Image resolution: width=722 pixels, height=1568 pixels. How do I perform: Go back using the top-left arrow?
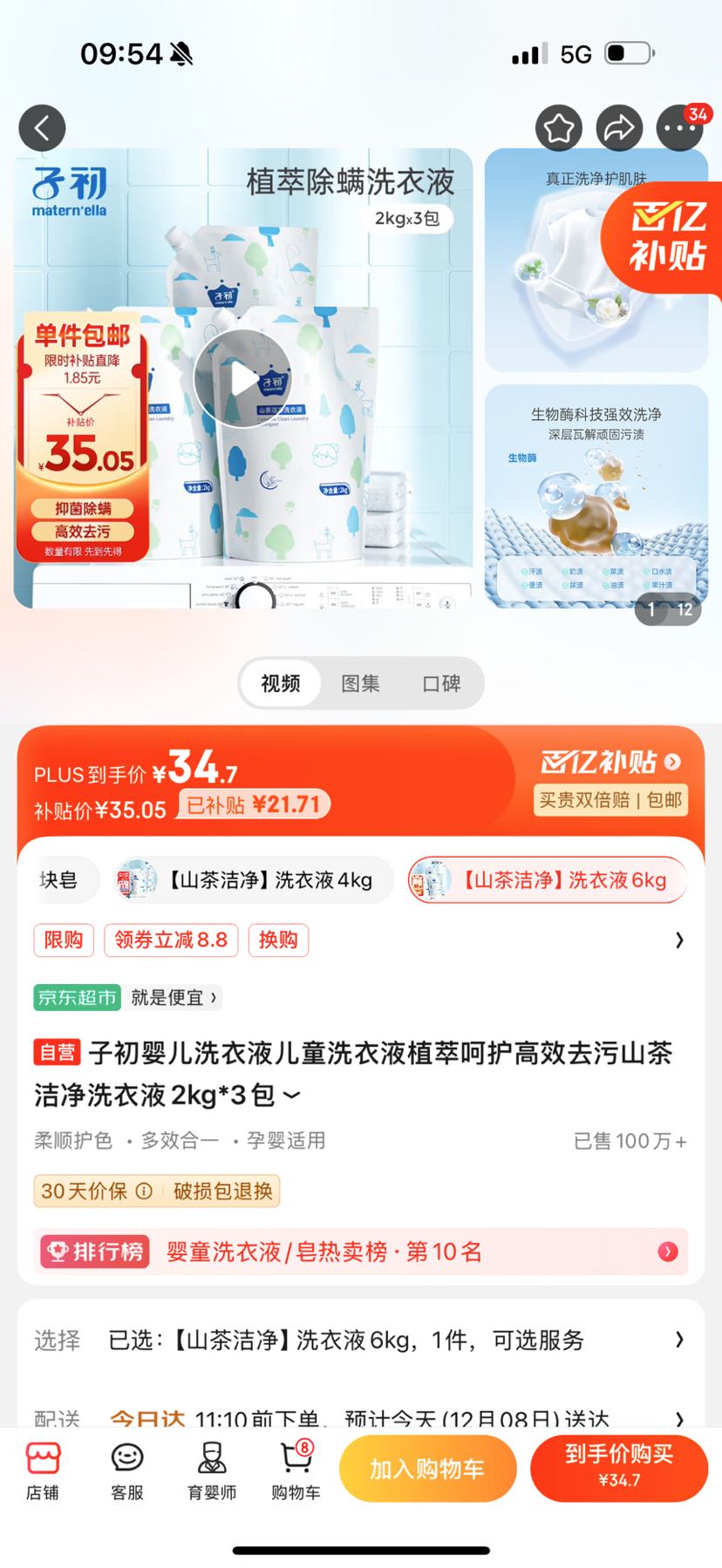point(42,129)
